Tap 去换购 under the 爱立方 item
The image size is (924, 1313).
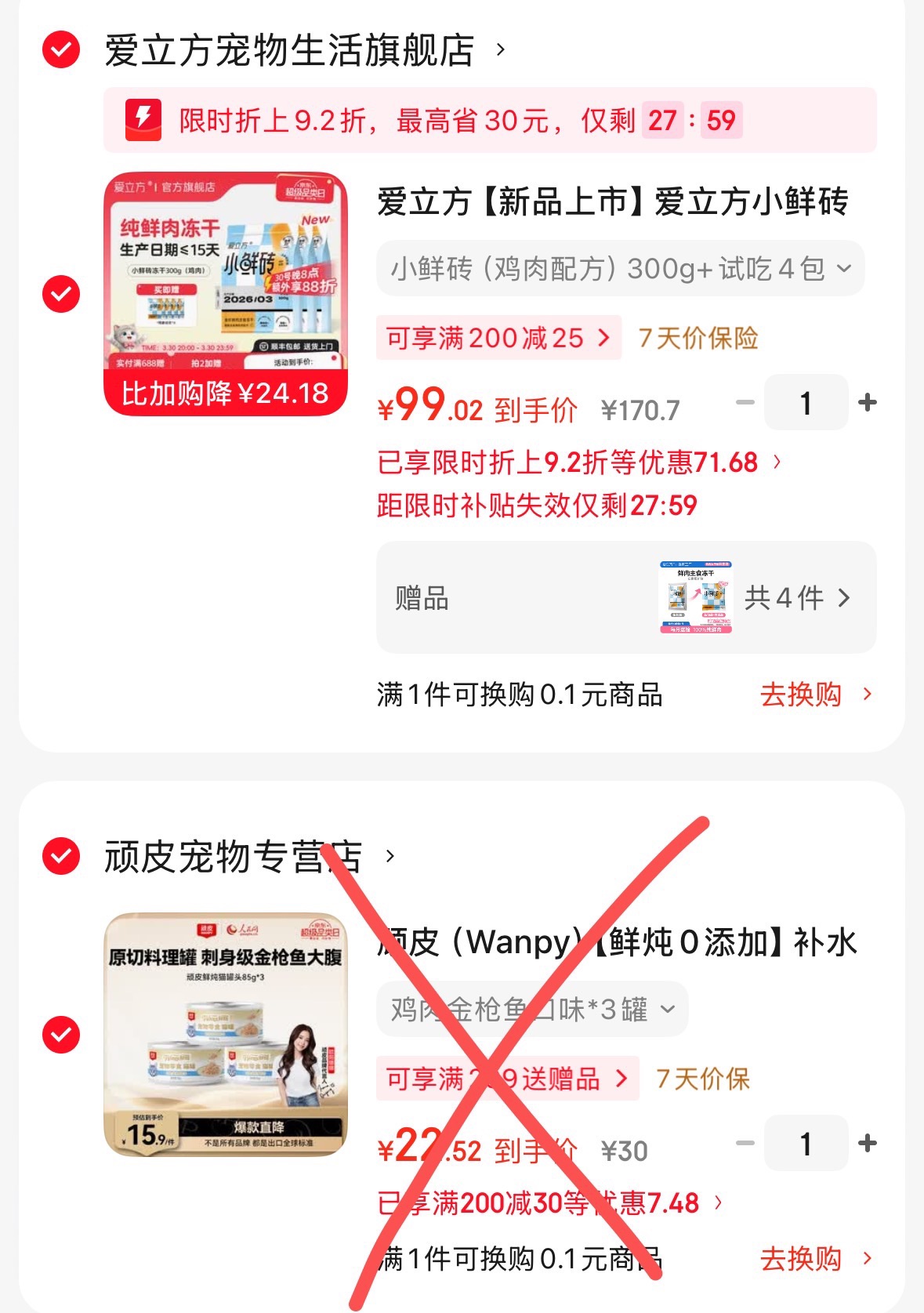click(x=816, y=695)
